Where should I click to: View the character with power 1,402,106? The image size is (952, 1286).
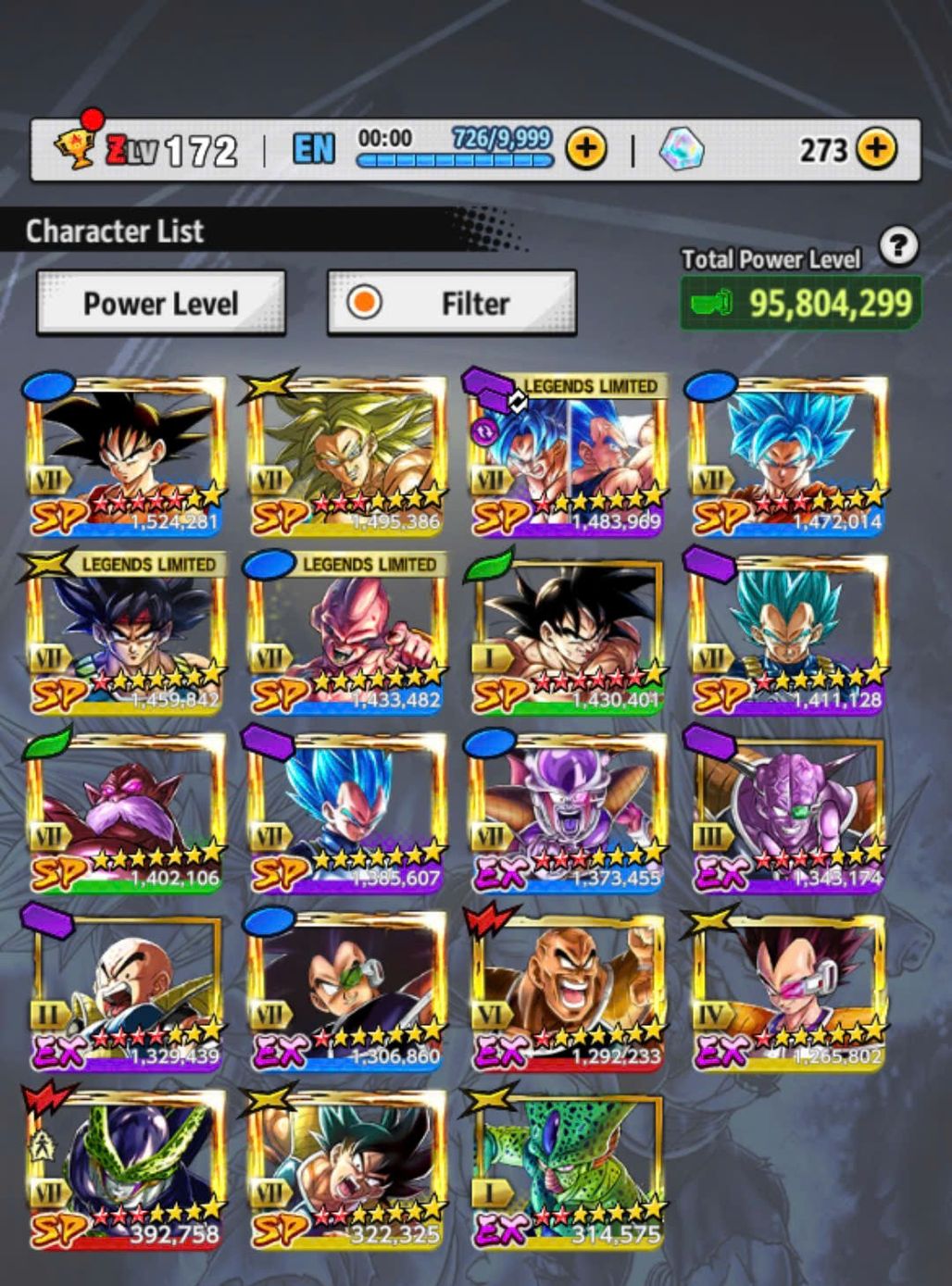(127, 813)
